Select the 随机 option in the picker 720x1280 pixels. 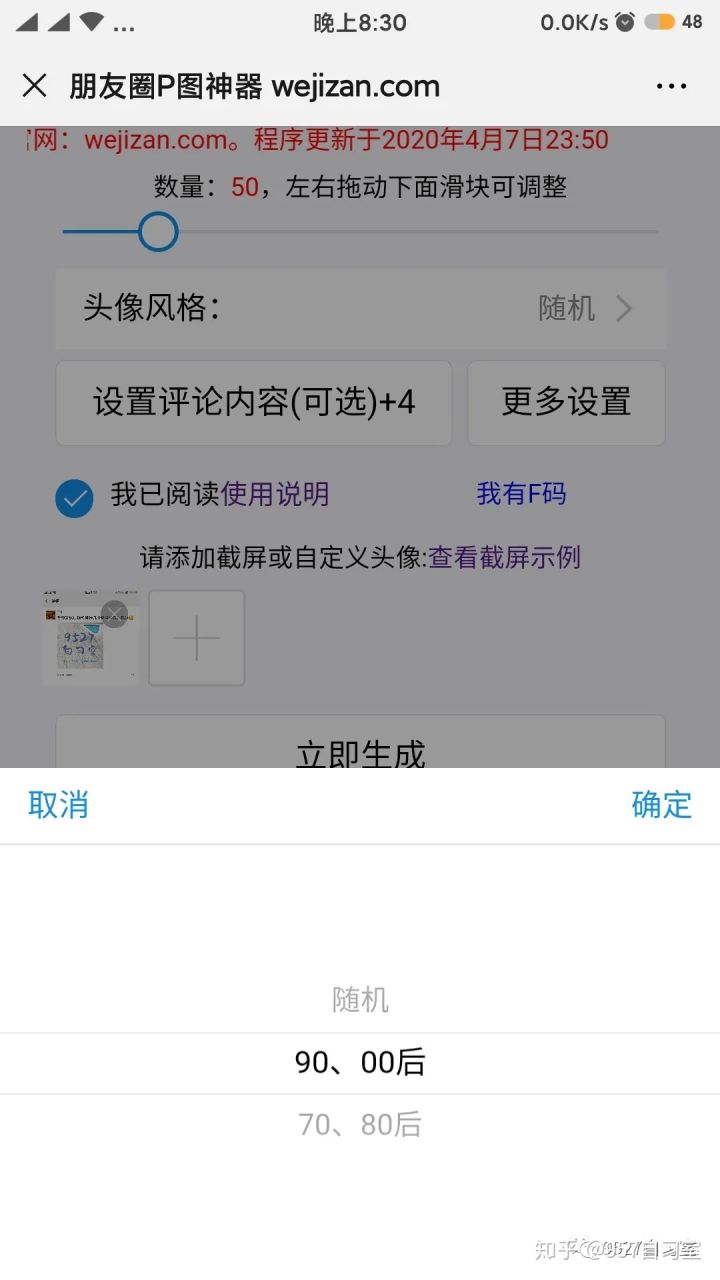click(360, 999)
